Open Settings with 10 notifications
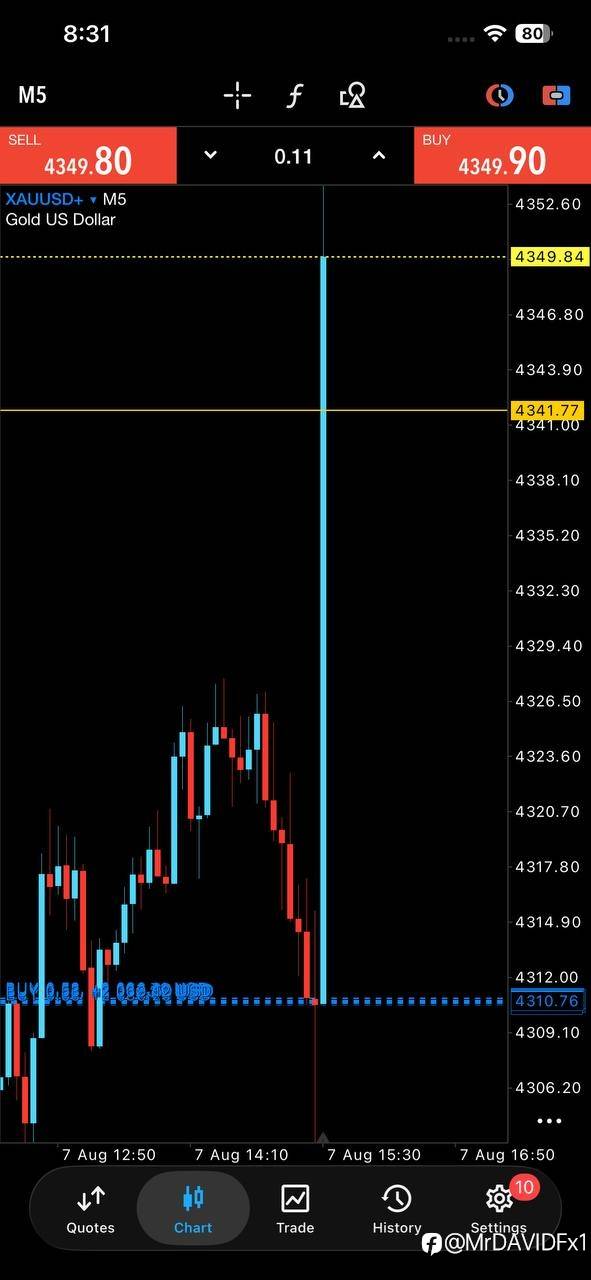Image resolution: width=591 pixels, height=1280 pixels. [499, 1208]
